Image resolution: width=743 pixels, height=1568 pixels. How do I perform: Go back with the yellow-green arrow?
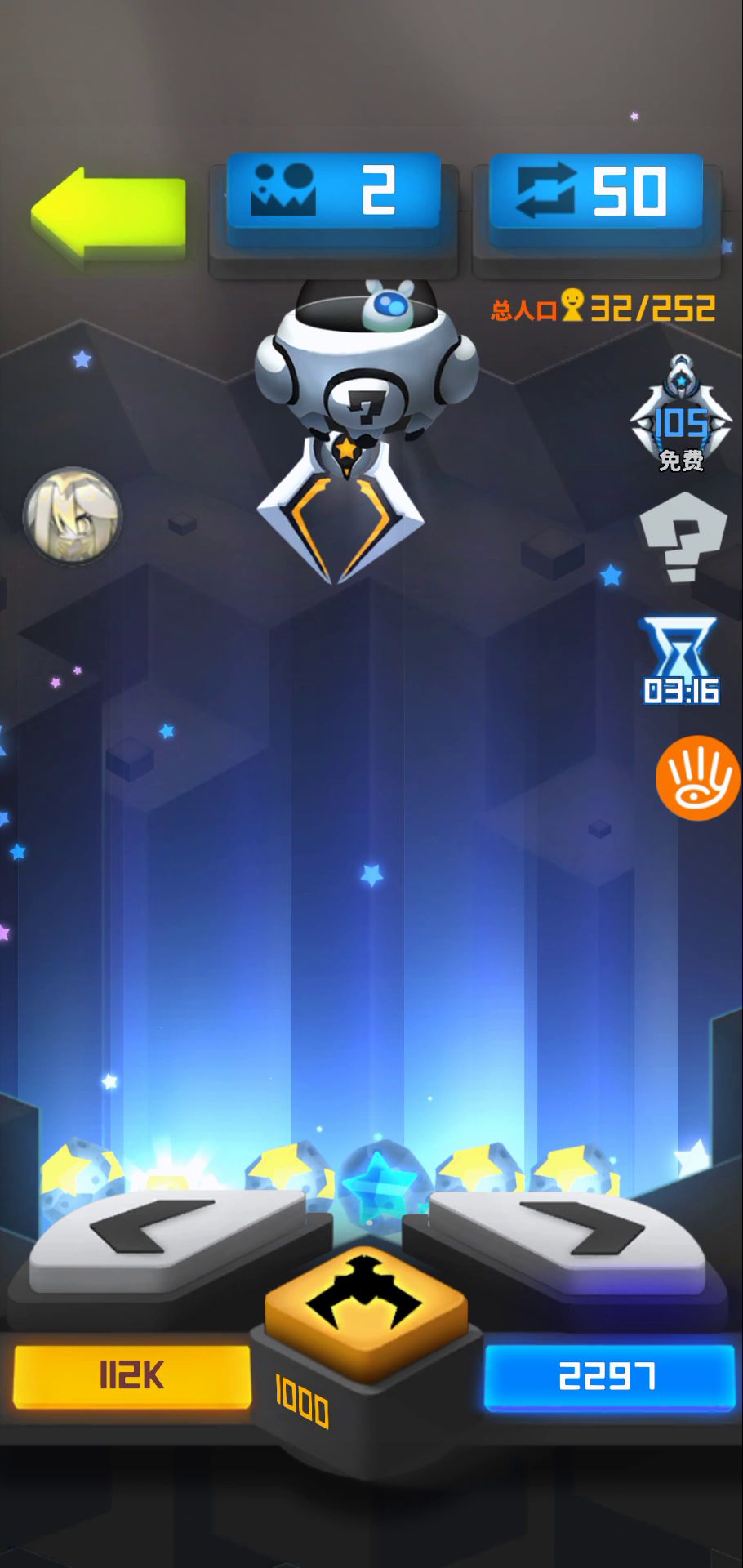109,215
